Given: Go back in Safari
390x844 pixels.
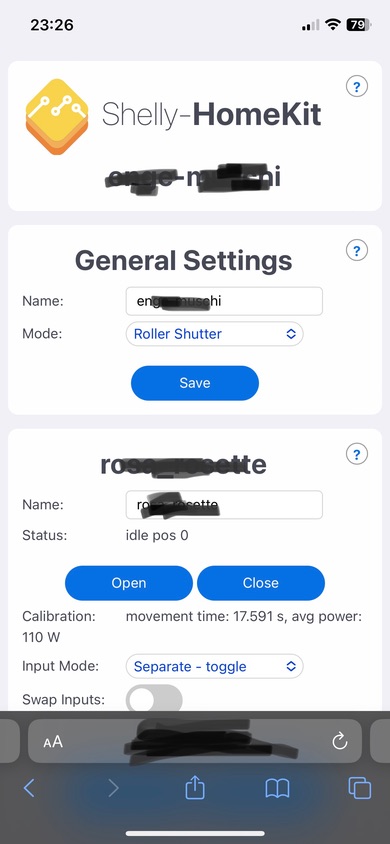Looking at the screenshot, I should pyautogui.click(x=29, y=789).
